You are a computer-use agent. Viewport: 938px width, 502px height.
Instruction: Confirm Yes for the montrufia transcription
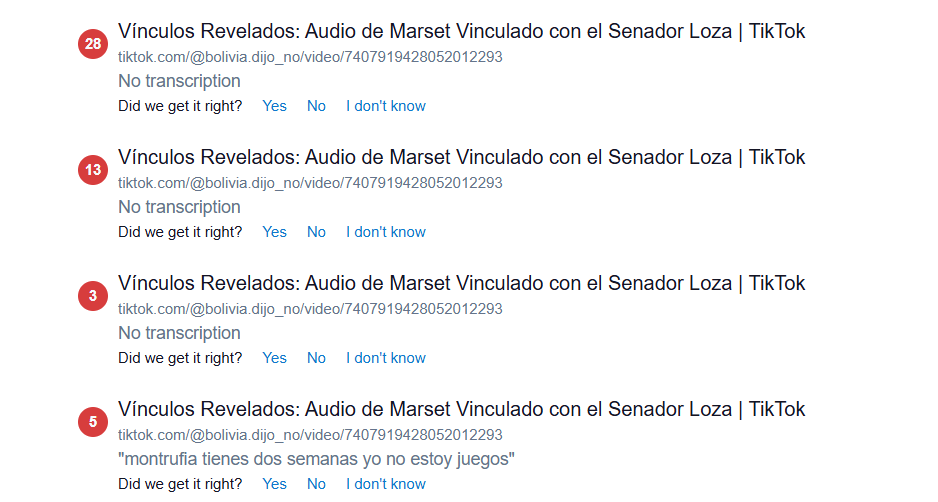pos(274,484)
